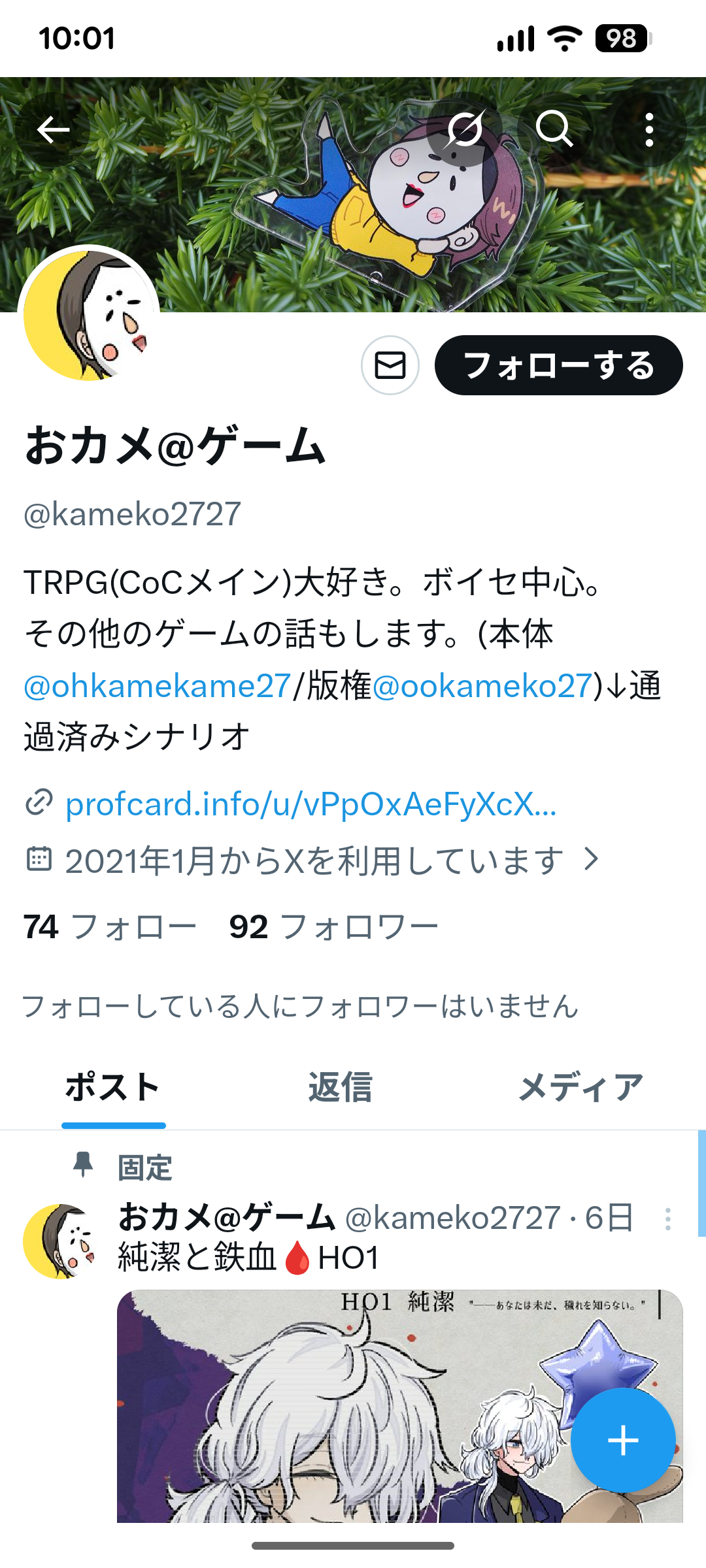View the 92 フォロワー list
This screenshot has height=1568, width=706.
point(333,926)
